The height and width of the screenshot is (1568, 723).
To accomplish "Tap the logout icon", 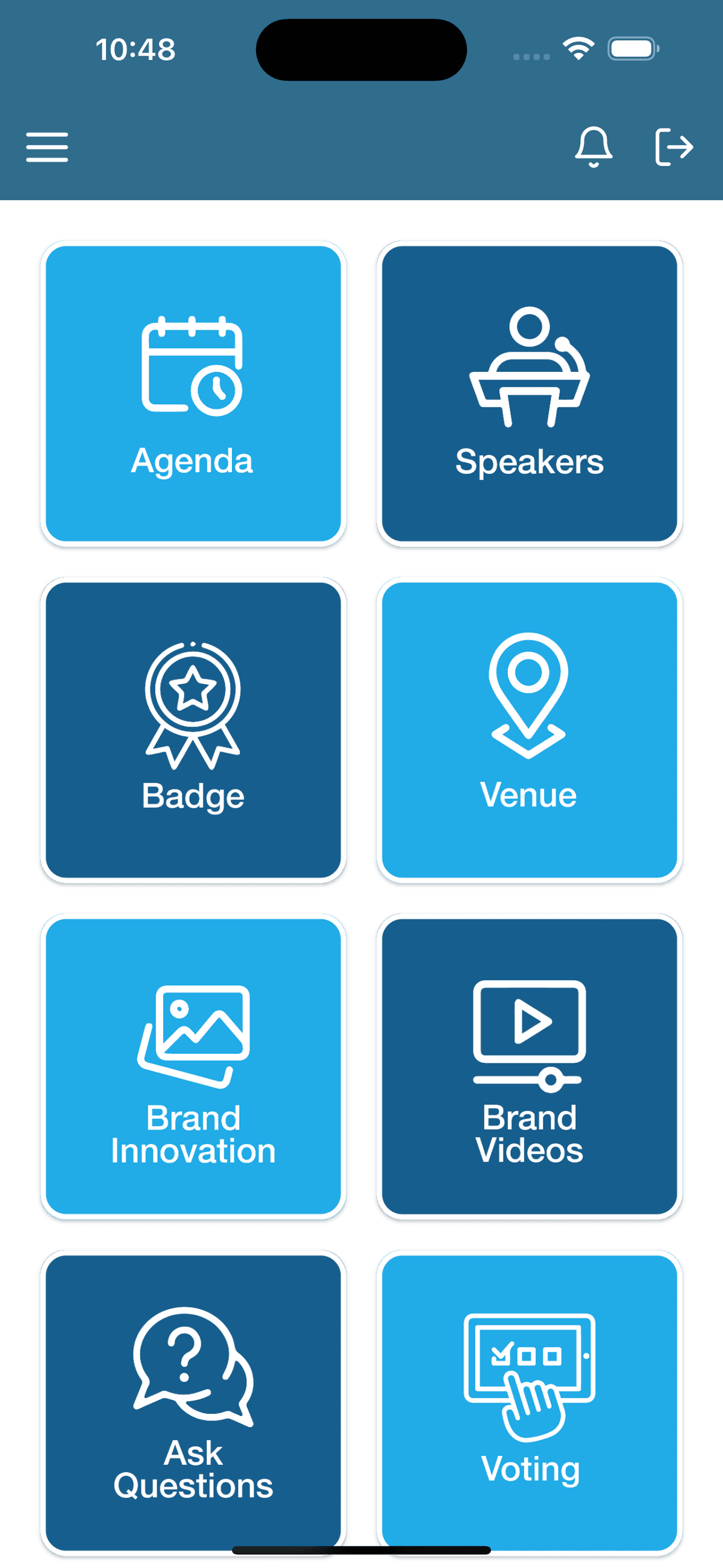I will click(674, 146).
